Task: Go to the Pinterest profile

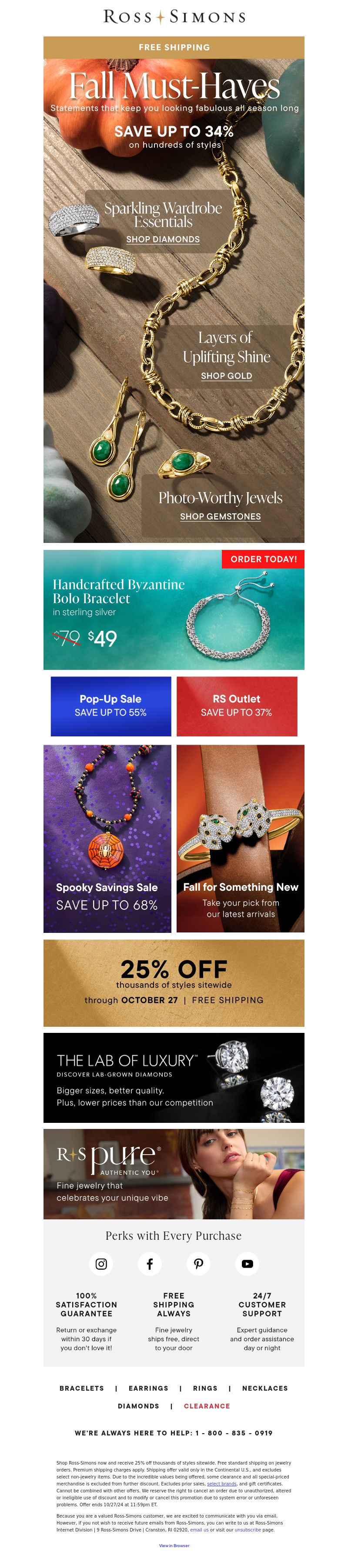Action: coord(198,1264)
